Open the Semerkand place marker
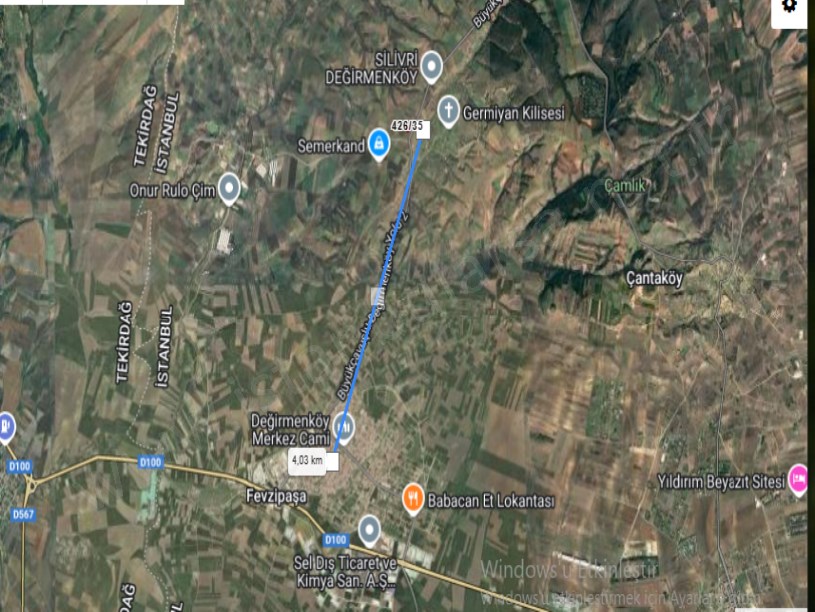Screen dimensions: 815x612 coord(379,144)
